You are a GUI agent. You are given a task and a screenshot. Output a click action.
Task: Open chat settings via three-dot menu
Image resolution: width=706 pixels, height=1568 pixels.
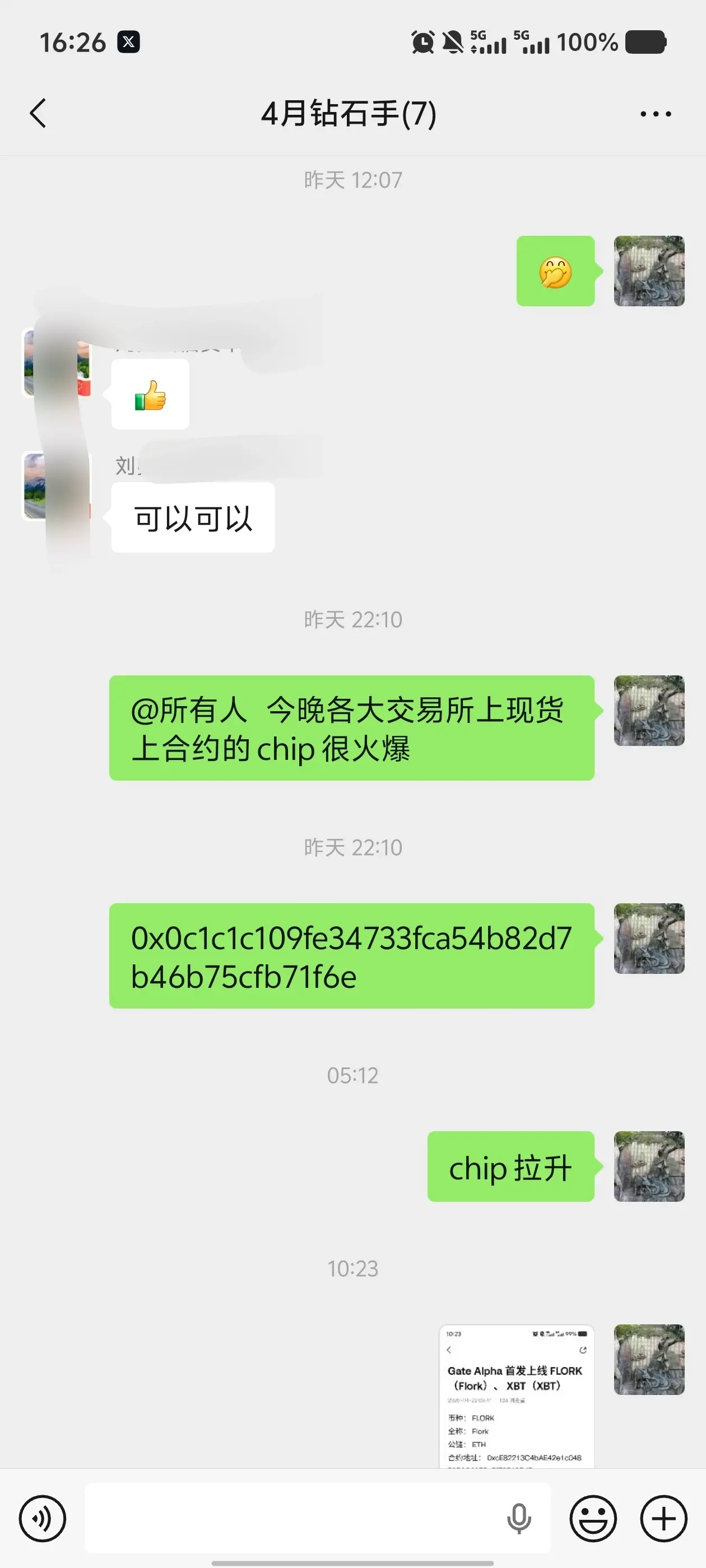coord(655,113)
